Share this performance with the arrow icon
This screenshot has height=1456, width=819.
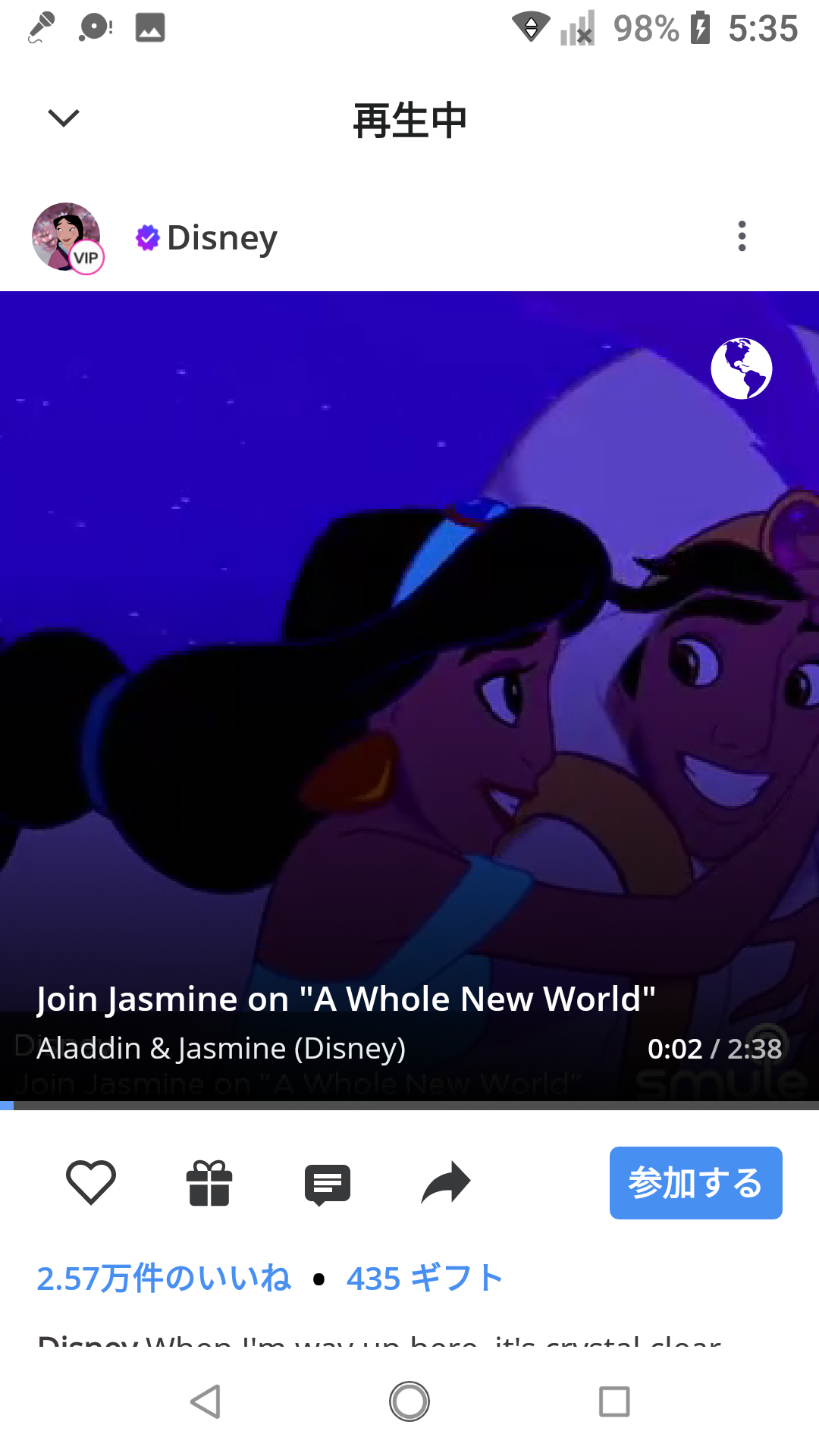click(446, 1183)
